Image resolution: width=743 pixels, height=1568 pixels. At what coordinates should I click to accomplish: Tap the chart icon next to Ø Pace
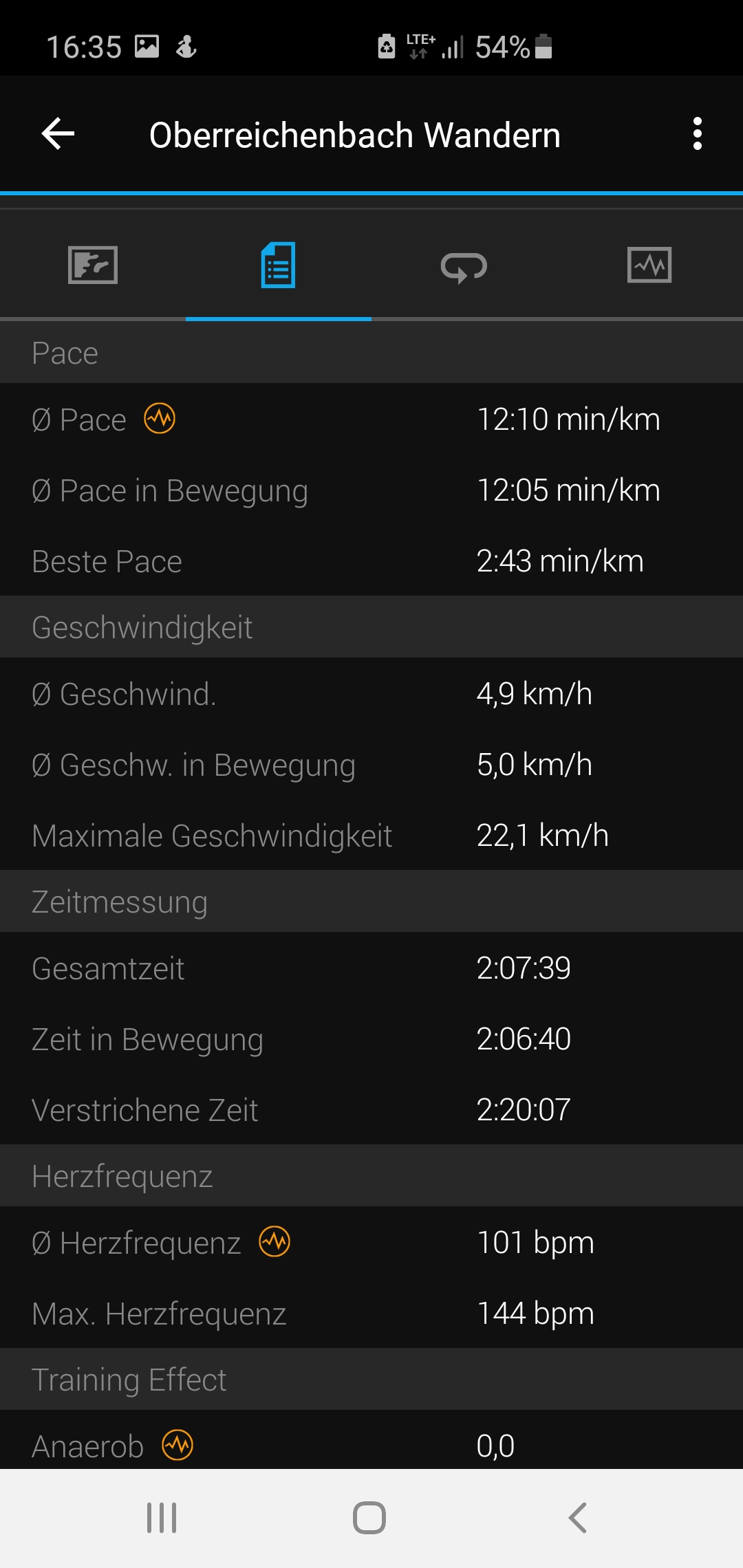pyautogui.click(x=160, y=418)
